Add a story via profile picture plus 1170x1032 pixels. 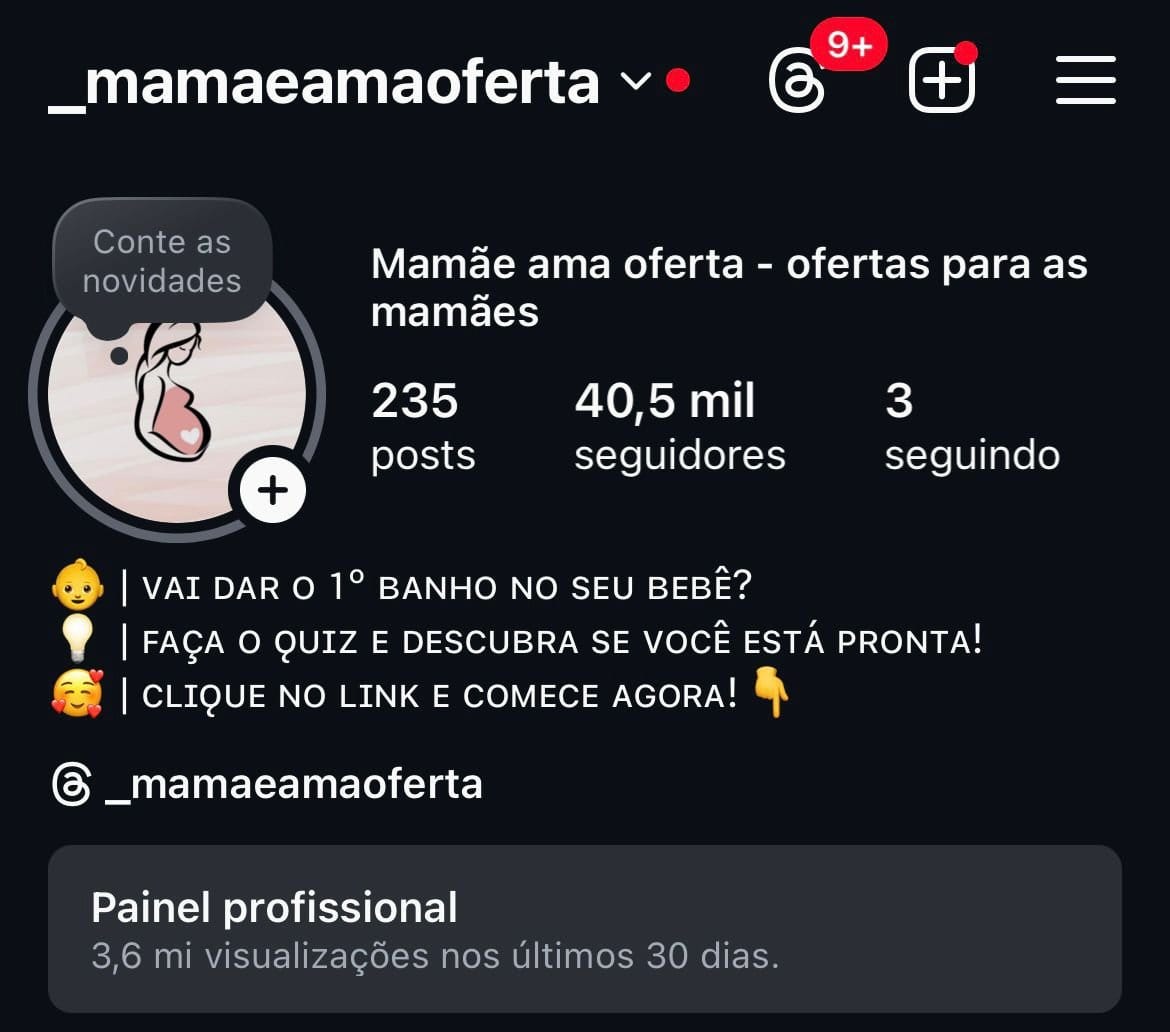pos(272,489)
